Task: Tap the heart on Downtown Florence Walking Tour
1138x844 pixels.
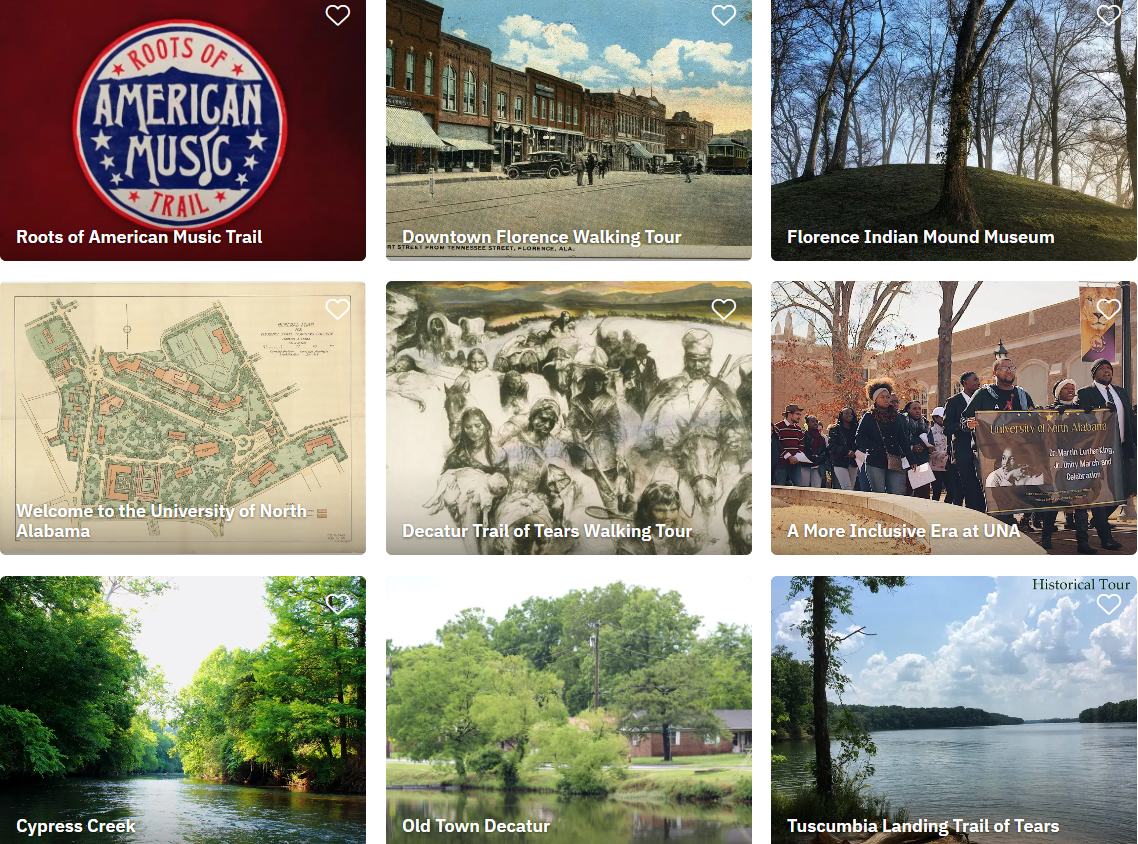Action: click(724, 15)
